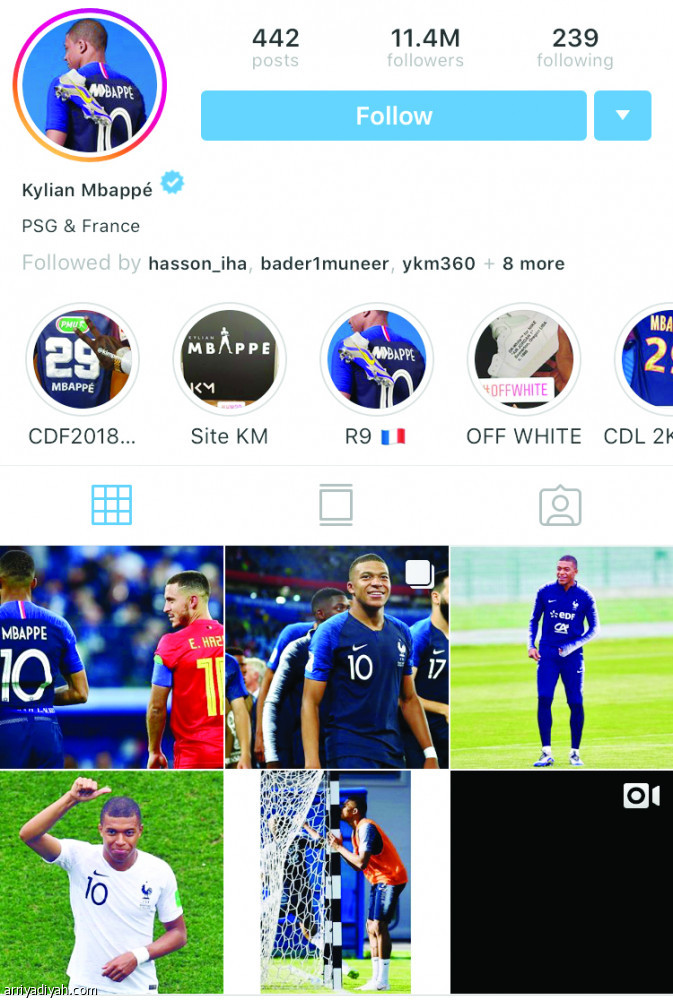Screen dimensions: 673x1000
Task: Follow Kylian Mbappé's account
Action: [x=393, y=116]
